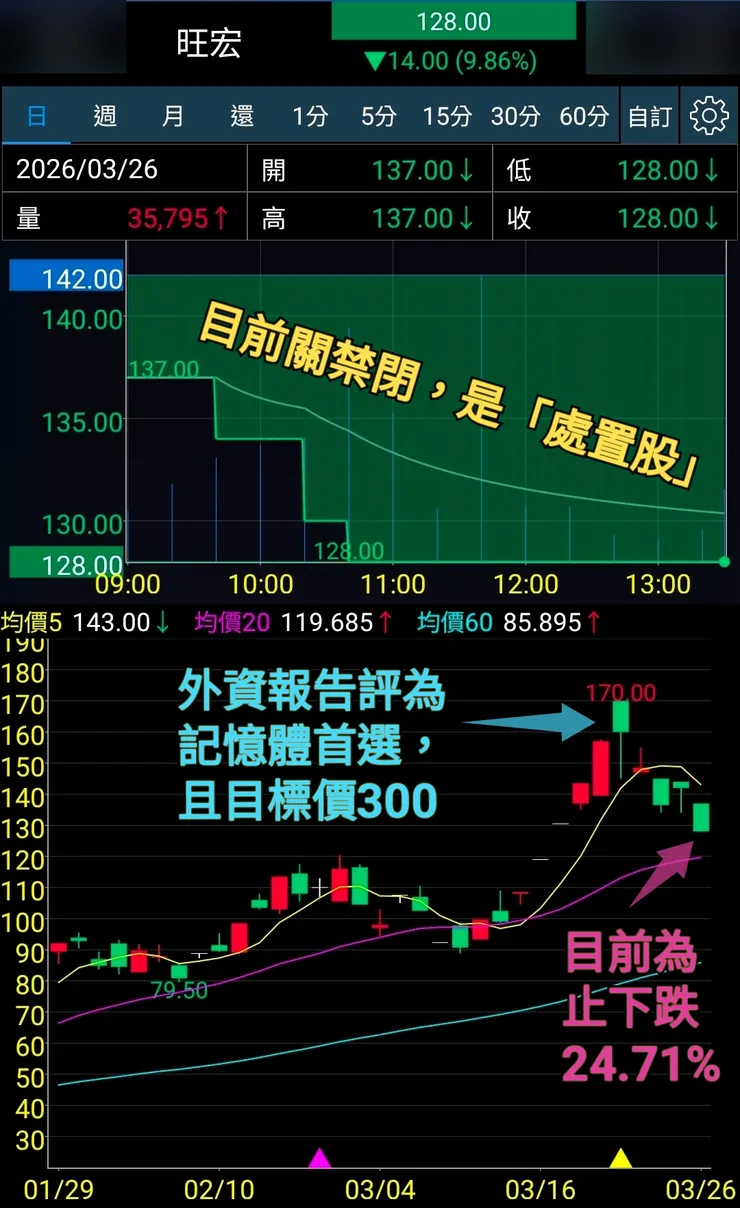Select the 還 restoration chart option
This screenshot has width=740, height=1208.
[x=240, y=116]
